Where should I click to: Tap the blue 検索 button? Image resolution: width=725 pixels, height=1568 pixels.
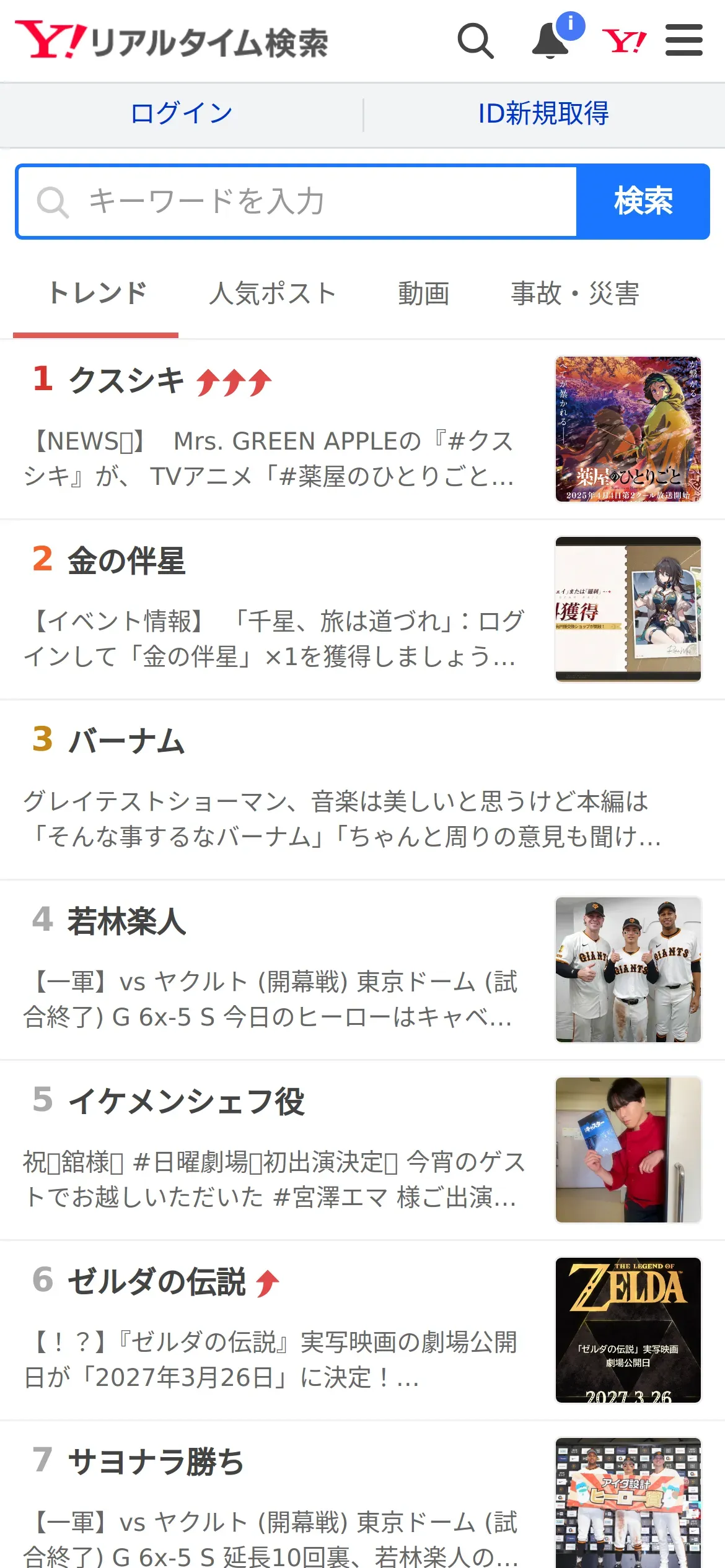(643, 202)
